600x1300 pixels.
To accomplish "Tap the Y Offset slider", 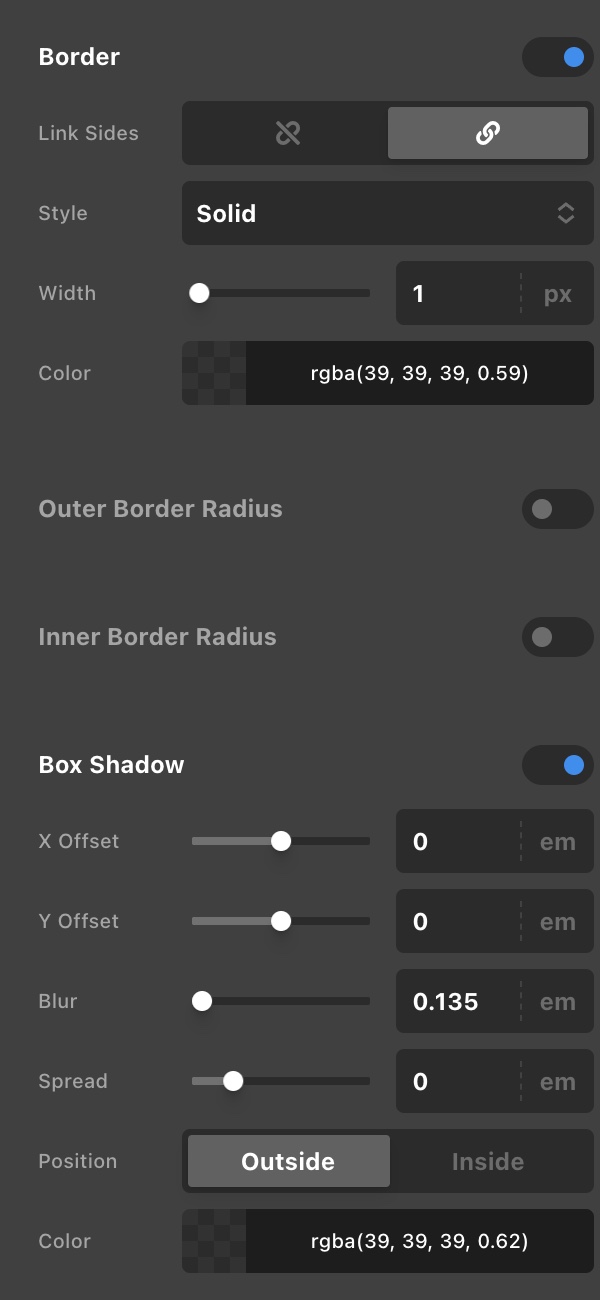I will click(x=280, y=921).
